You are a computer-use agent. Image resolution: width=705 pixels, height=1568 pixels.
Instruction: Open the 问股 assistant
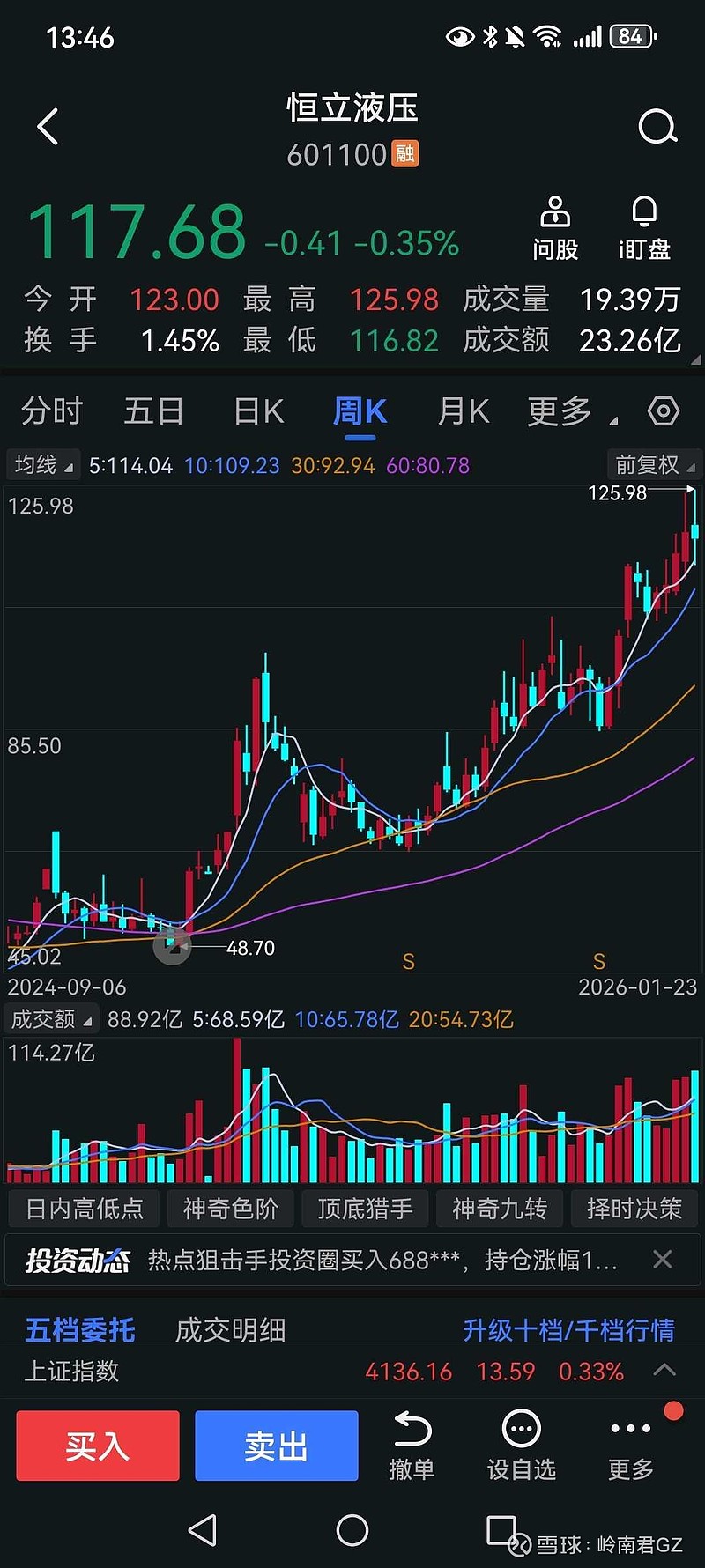555,228
